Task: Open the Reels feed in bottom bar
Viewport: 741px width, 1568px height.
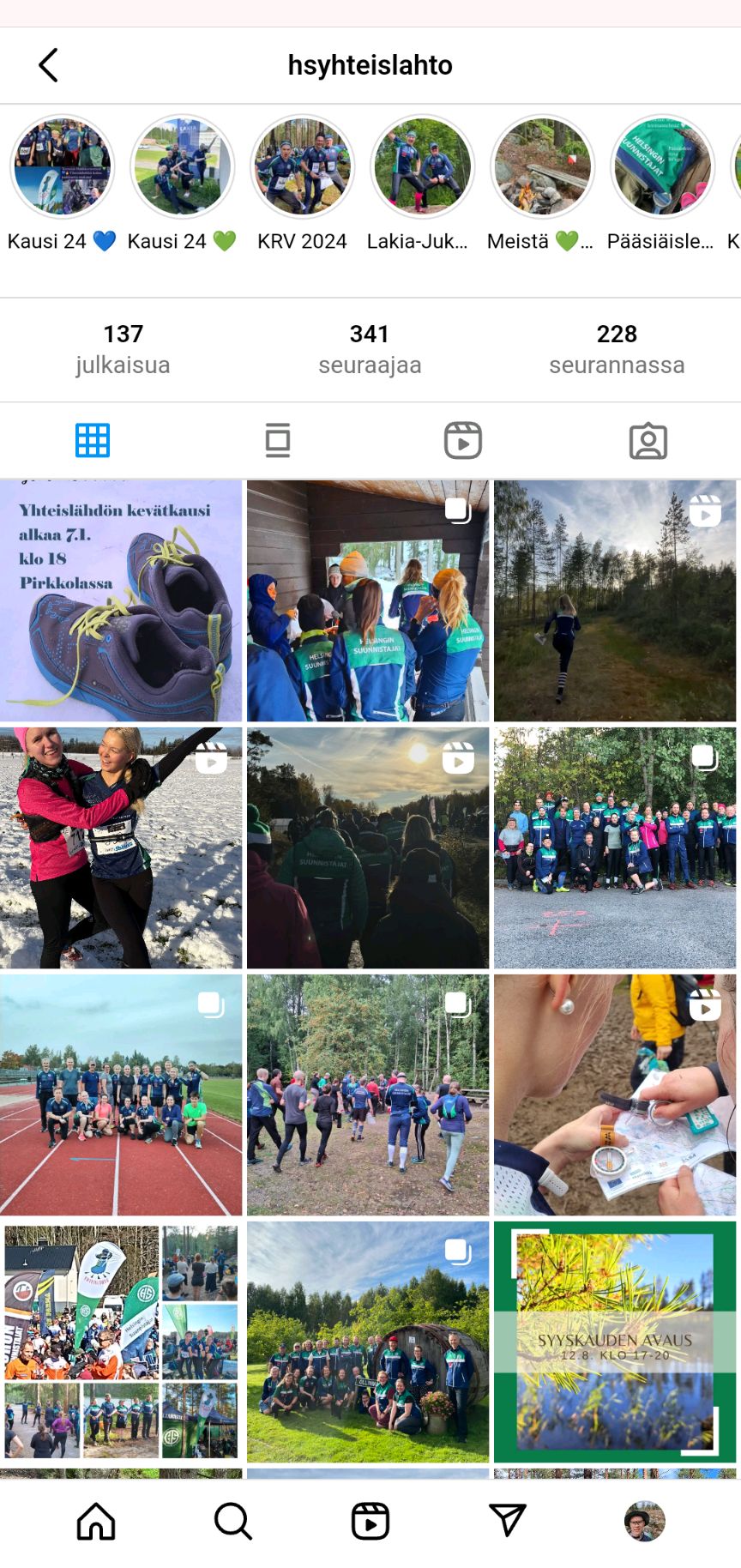Action: click(370, 1522)
